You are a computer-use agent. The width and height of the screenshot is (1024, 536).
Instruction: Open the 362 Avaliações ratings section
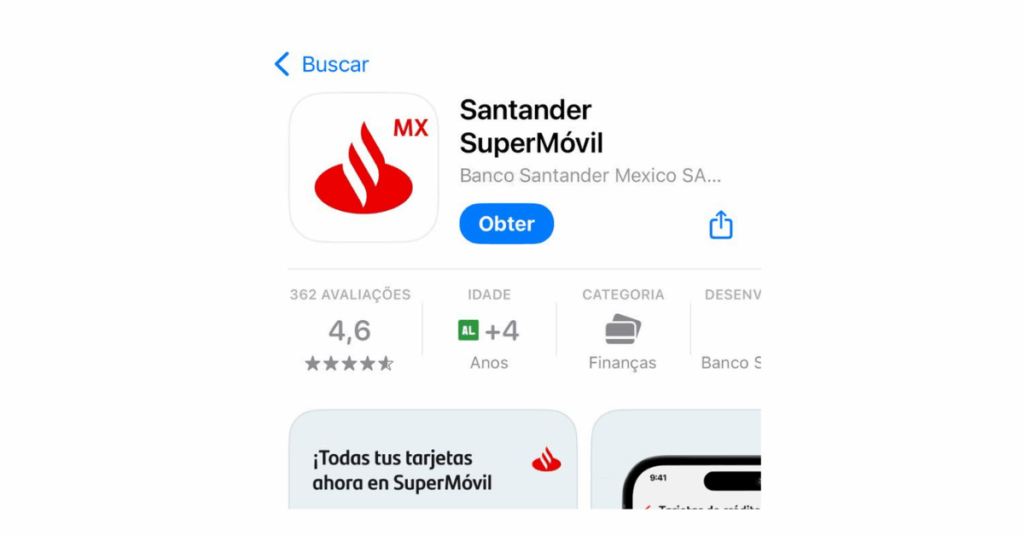pyautogui.click(x=350, y=329)
